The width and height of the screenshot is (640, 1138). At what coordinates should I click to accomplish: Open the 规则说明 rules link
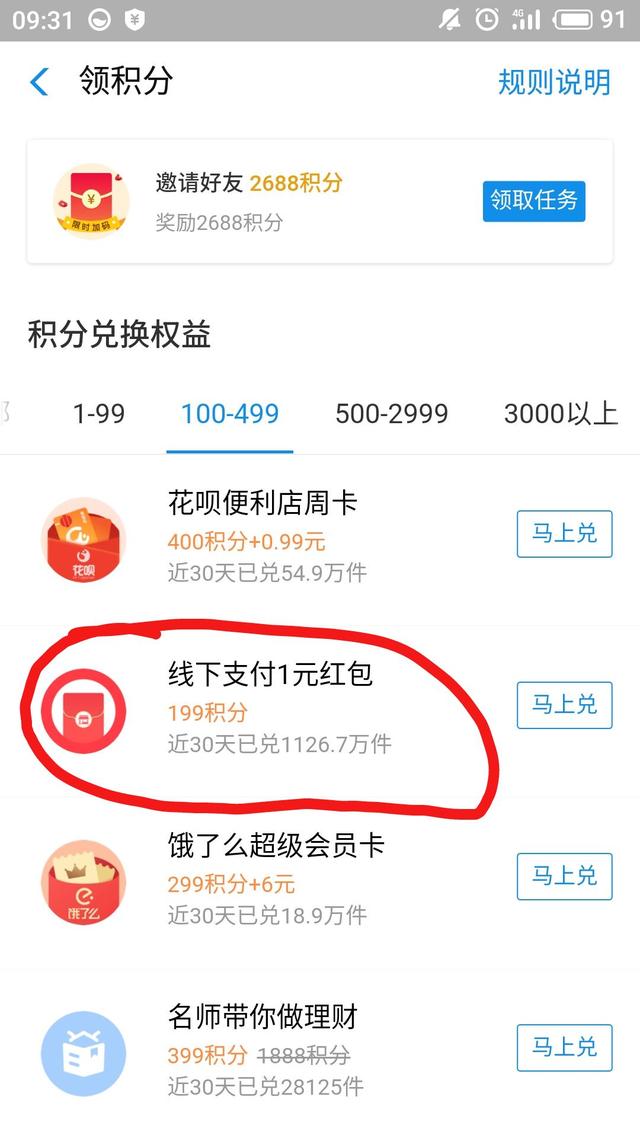point(554,82)
